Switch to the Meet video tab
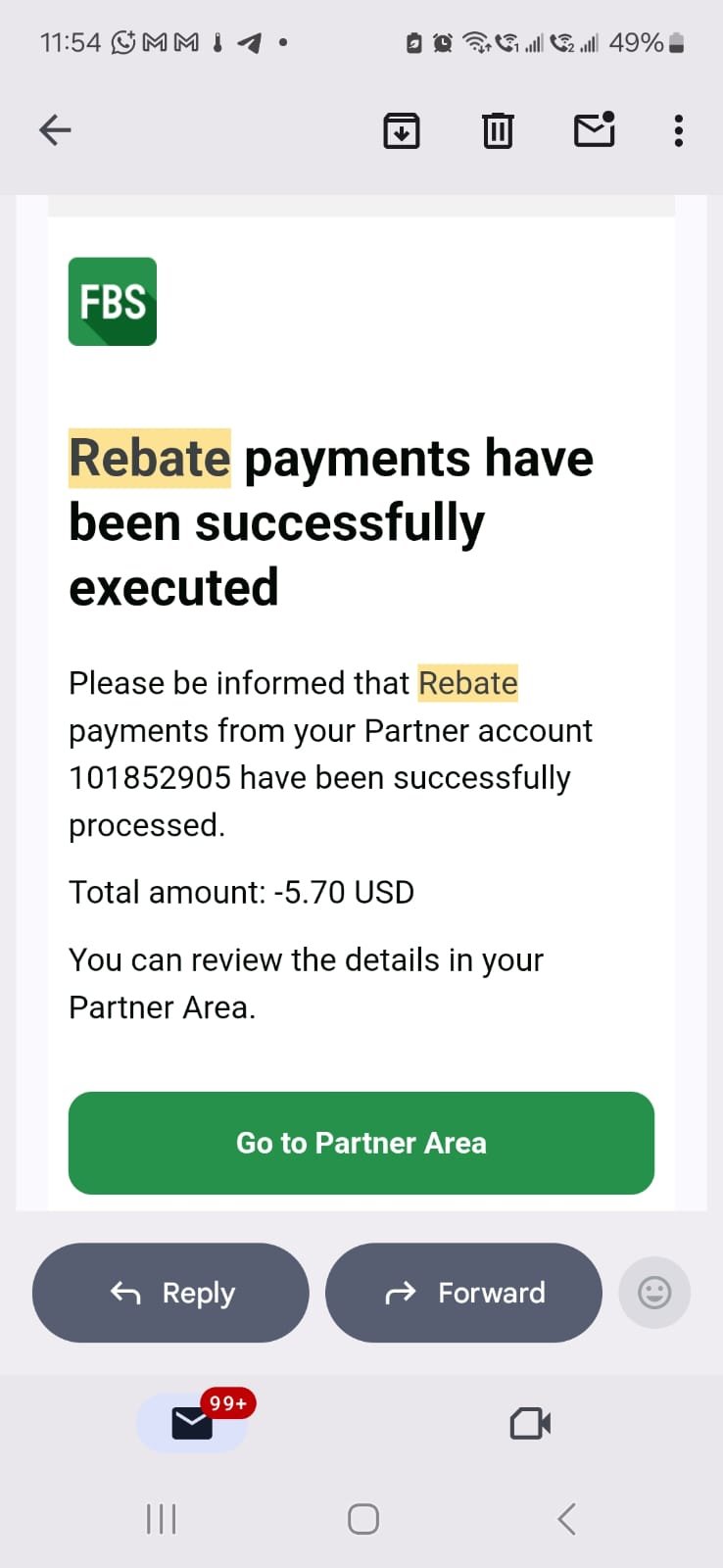This screenshot has width=723, height=1568. click(530, 1423)
